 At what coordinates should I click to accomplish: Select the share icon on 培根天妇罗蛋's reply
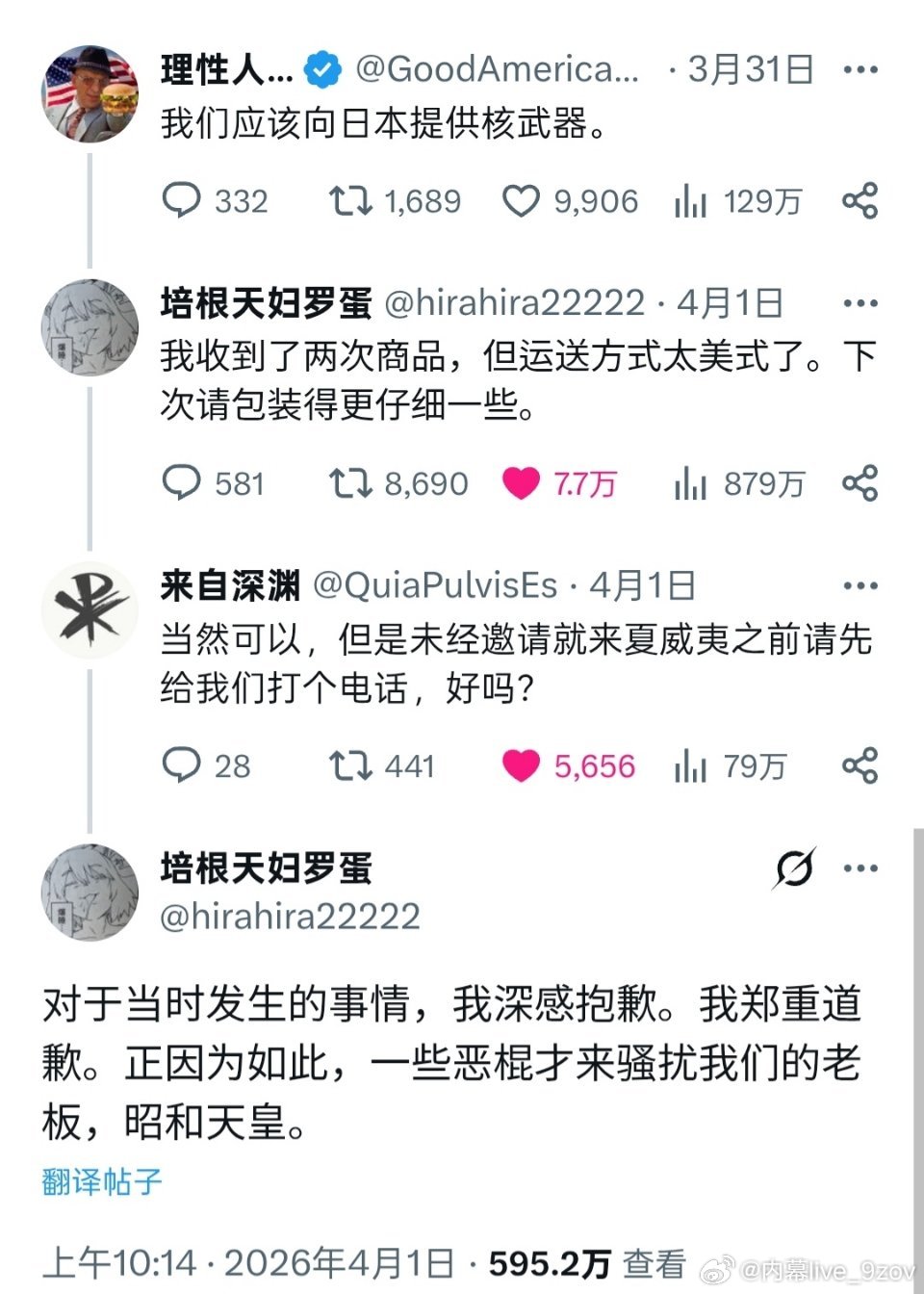click(860, 484)
